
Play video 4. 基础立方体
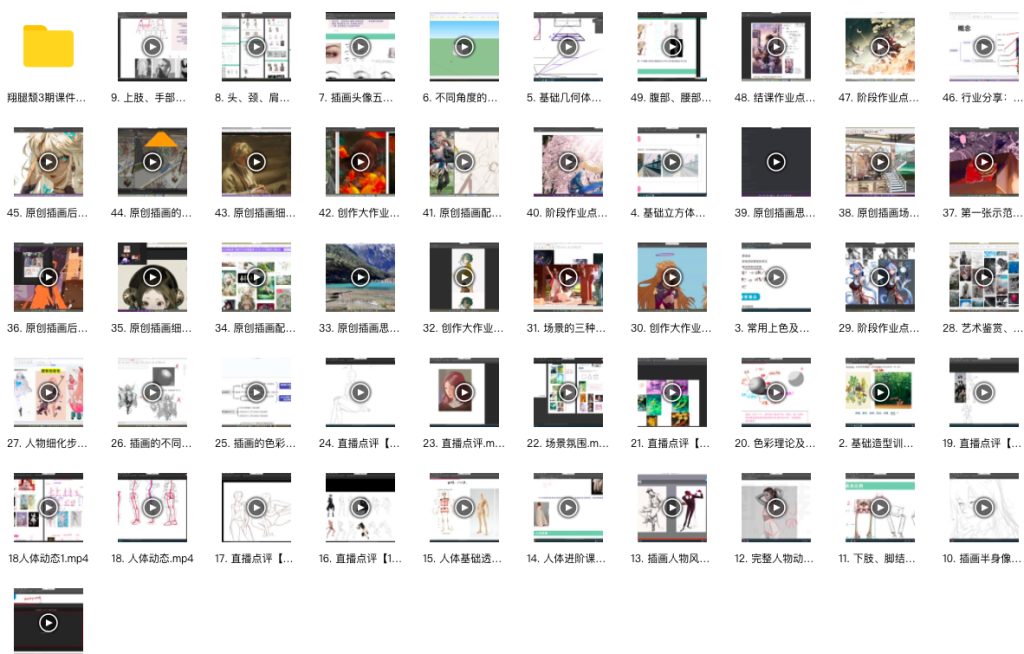pos(672,162)
